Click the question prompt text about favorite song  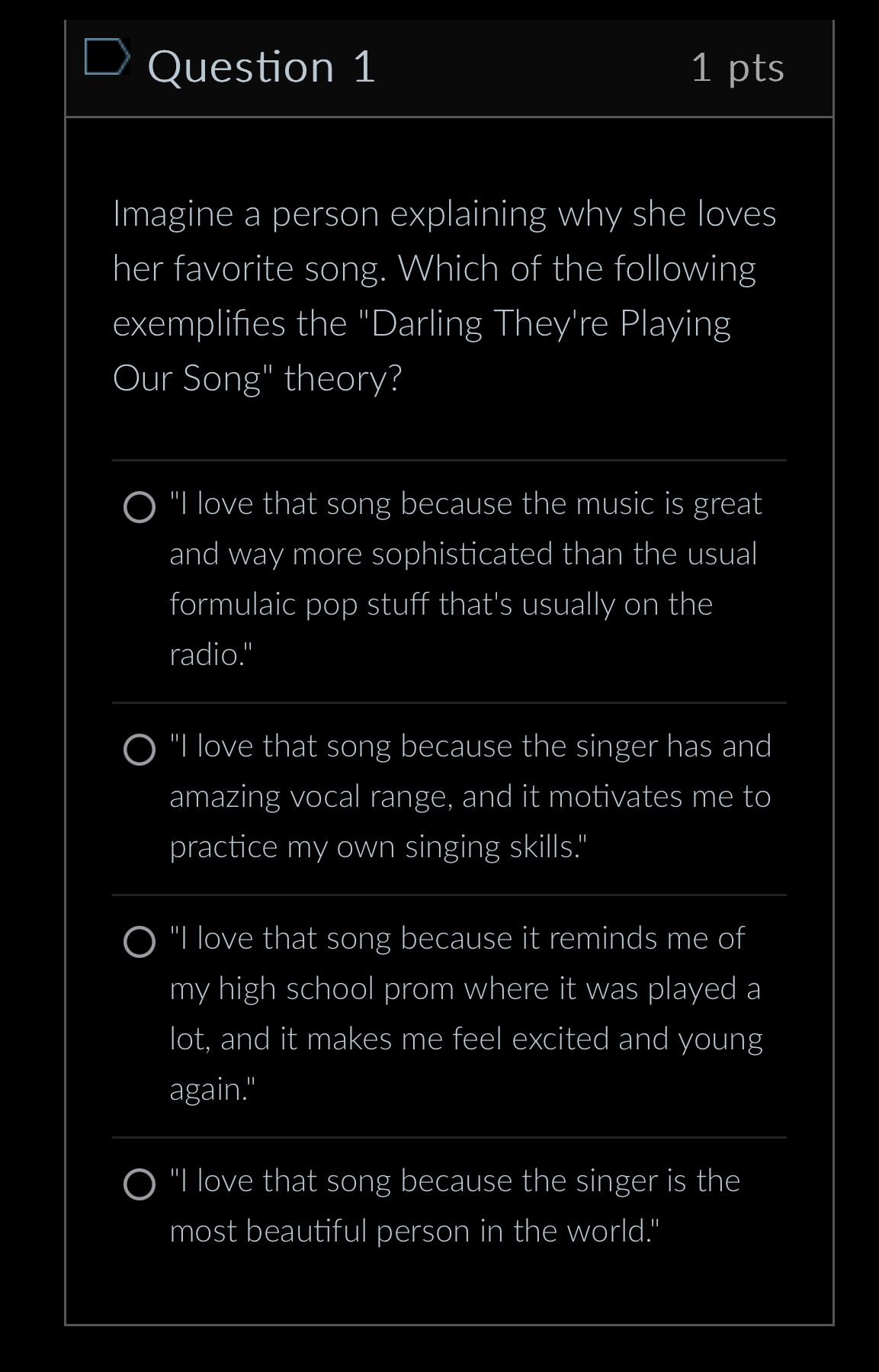tap(446, 294)
